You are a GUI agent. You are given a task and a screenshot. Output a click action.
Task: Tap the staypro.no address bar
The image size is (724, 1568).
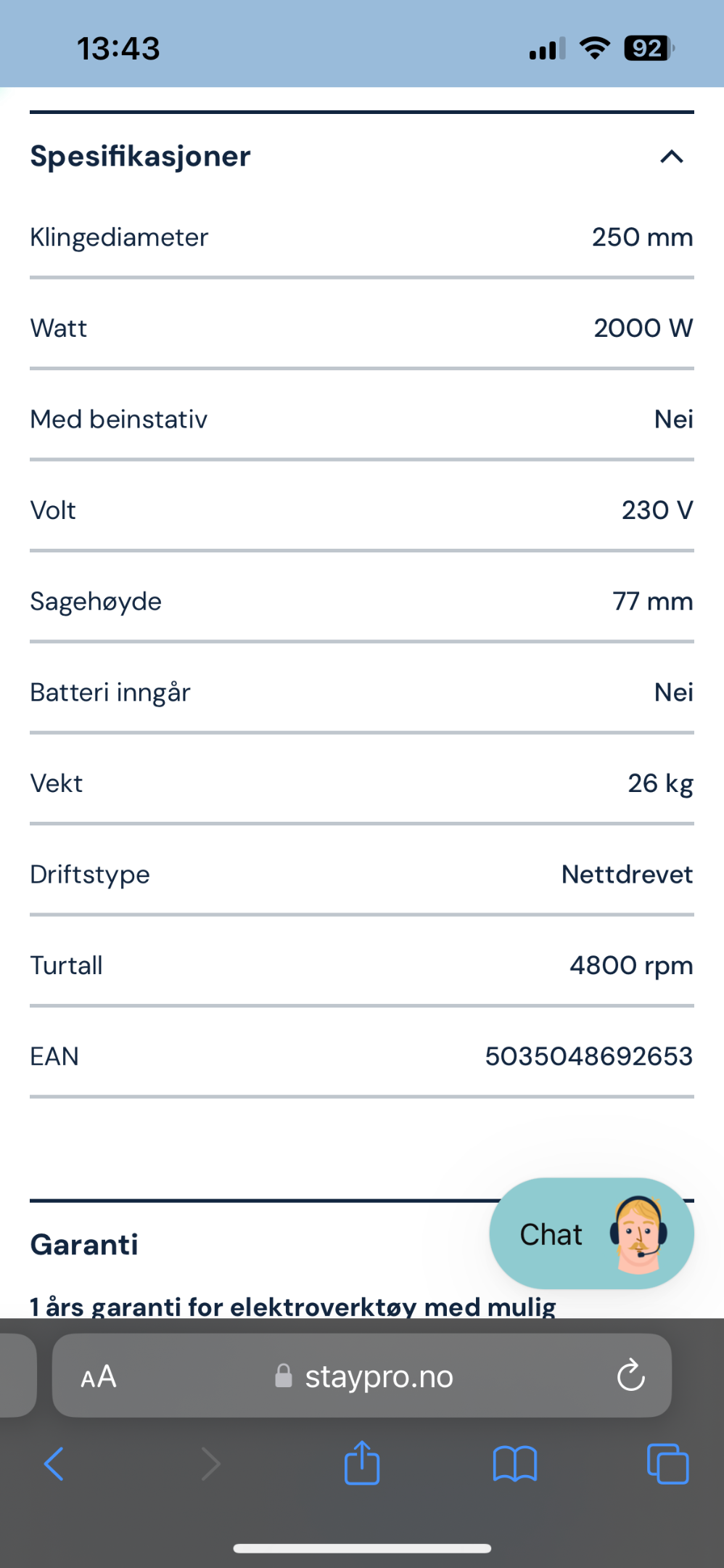point(362,1376)
